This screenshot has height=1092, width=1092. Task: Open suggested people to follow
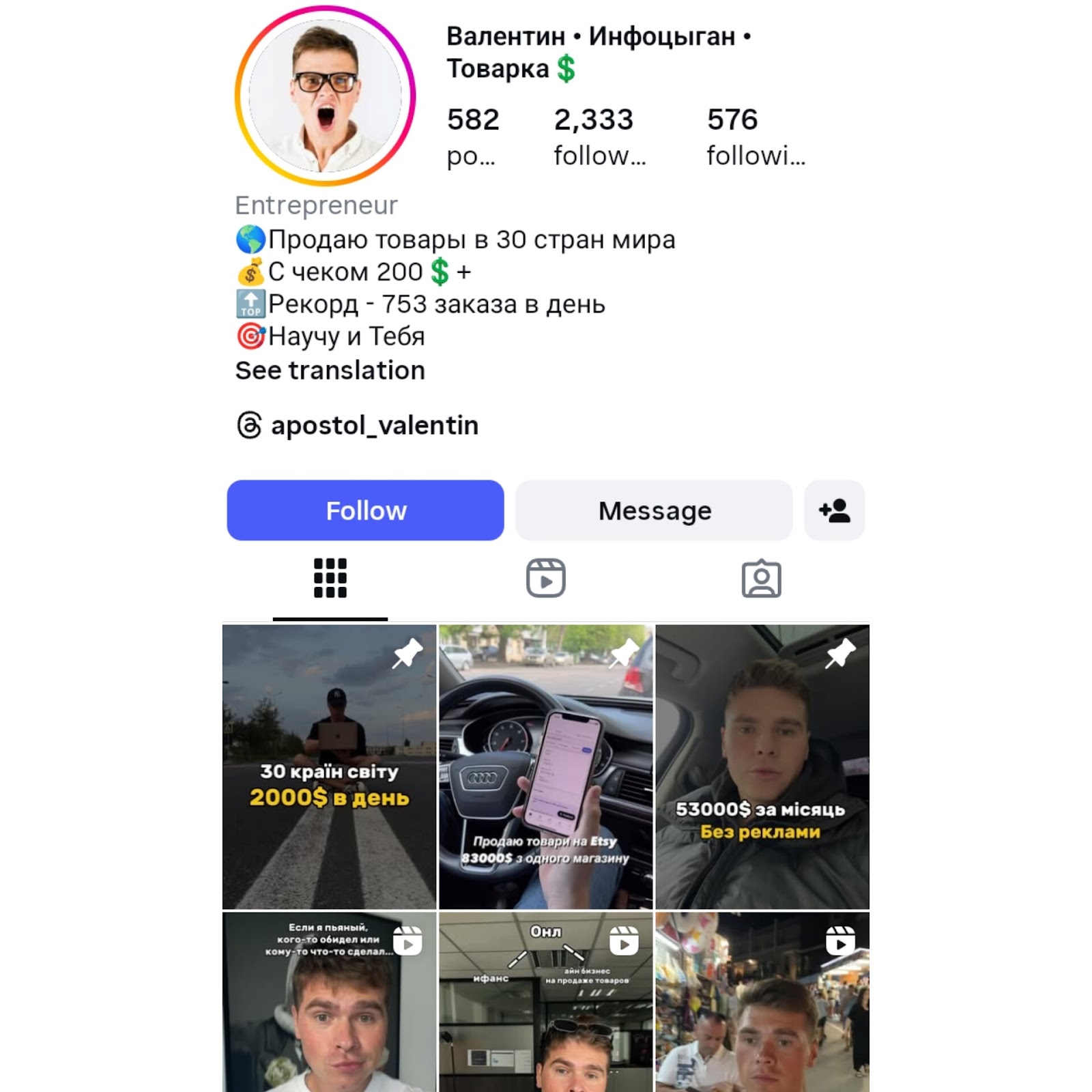click(x=834, y=511)
